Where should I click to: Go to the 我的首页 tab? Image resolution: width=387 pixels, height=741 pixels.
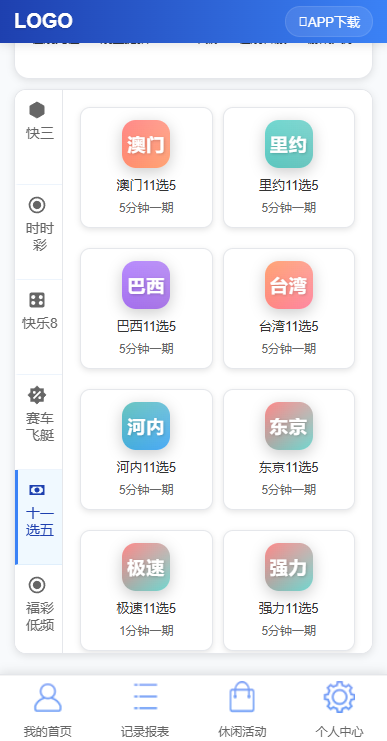coord(48,709)
